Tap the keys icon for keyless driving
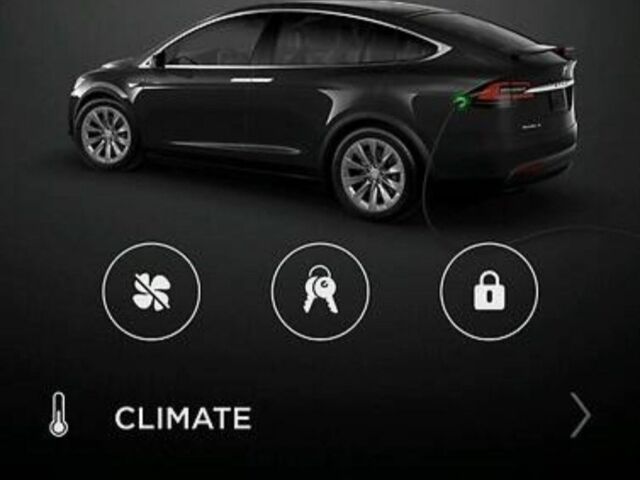The width and height of the screenshot is (640, 480). tap(320, 291)
